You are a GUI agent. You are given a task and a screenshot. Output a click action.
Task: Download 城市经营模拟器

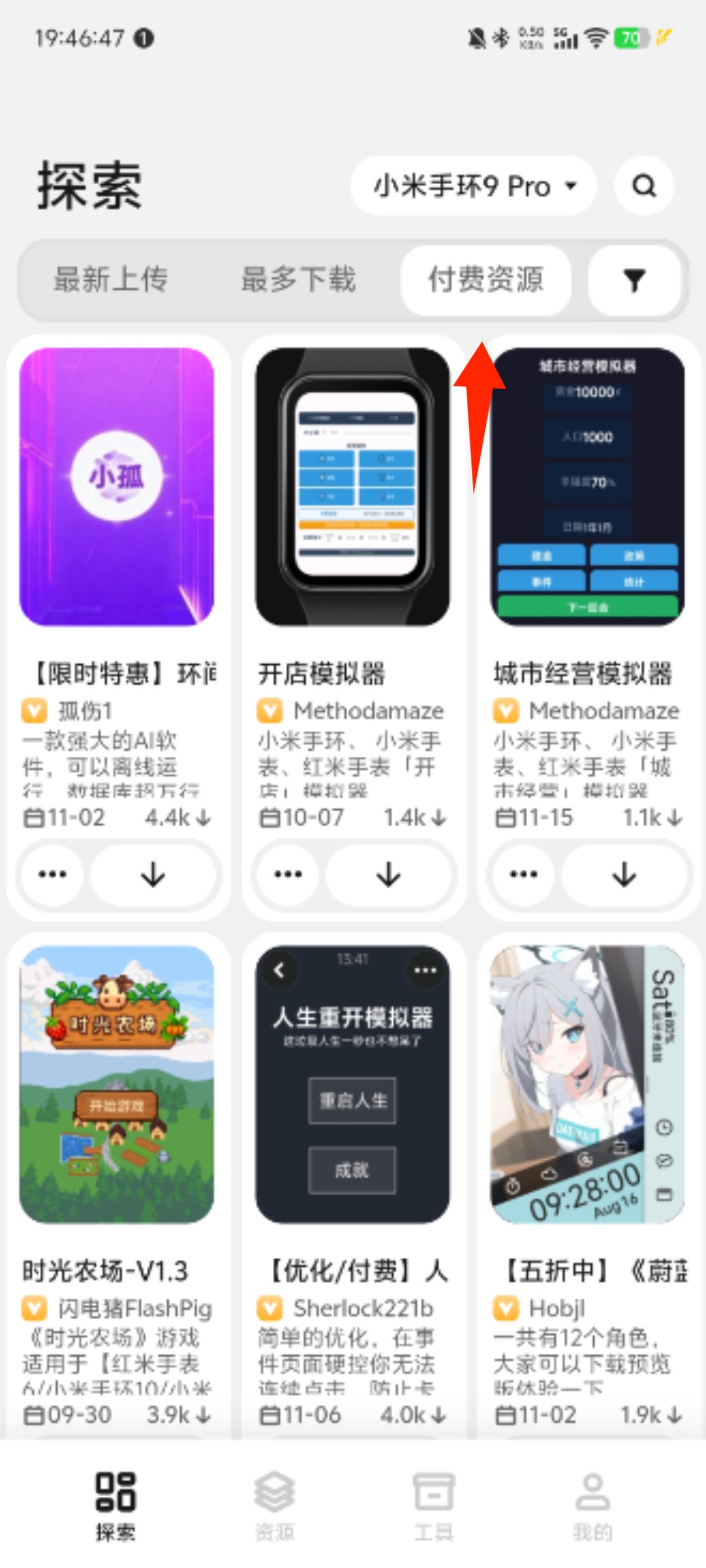click(x=624, y=874)
